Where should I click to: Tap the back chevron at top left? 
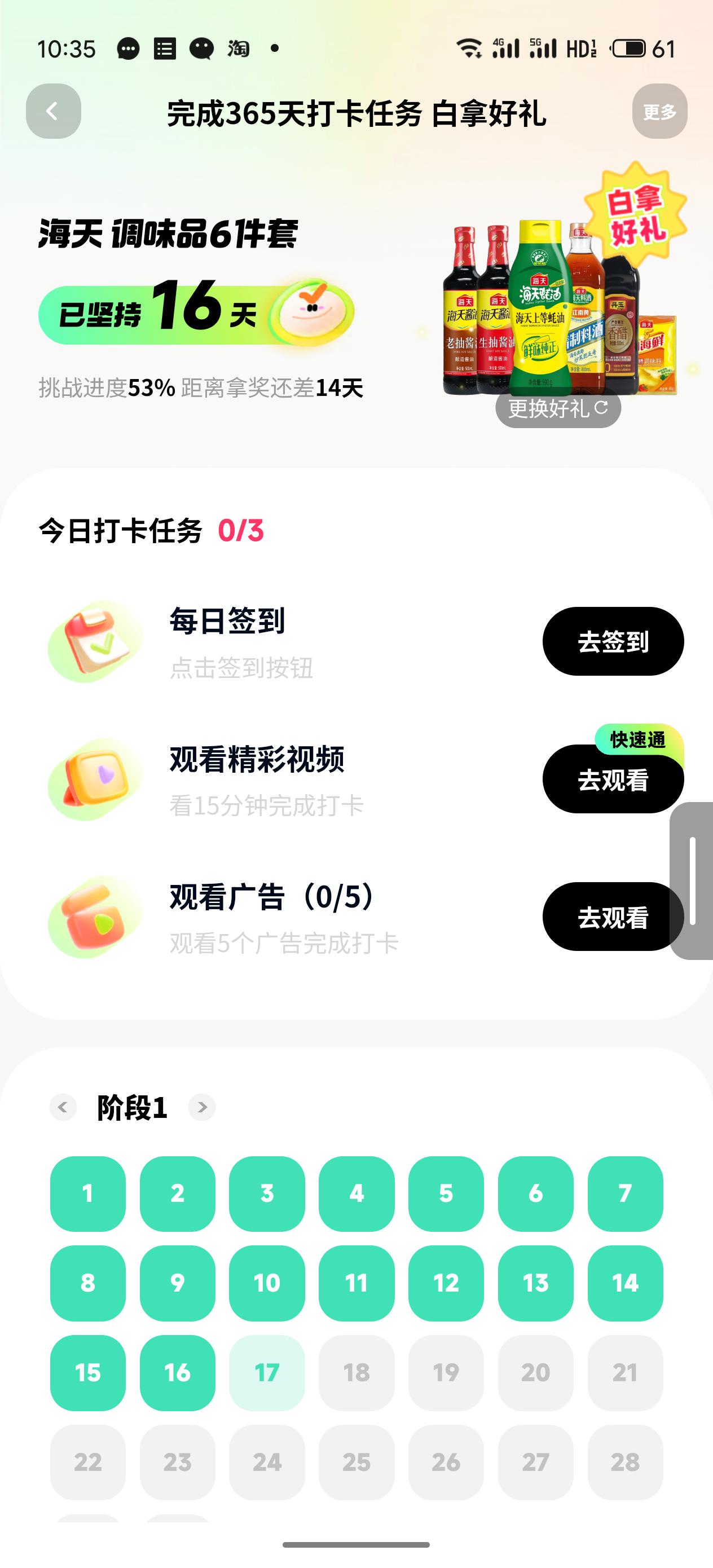(51, 111)
